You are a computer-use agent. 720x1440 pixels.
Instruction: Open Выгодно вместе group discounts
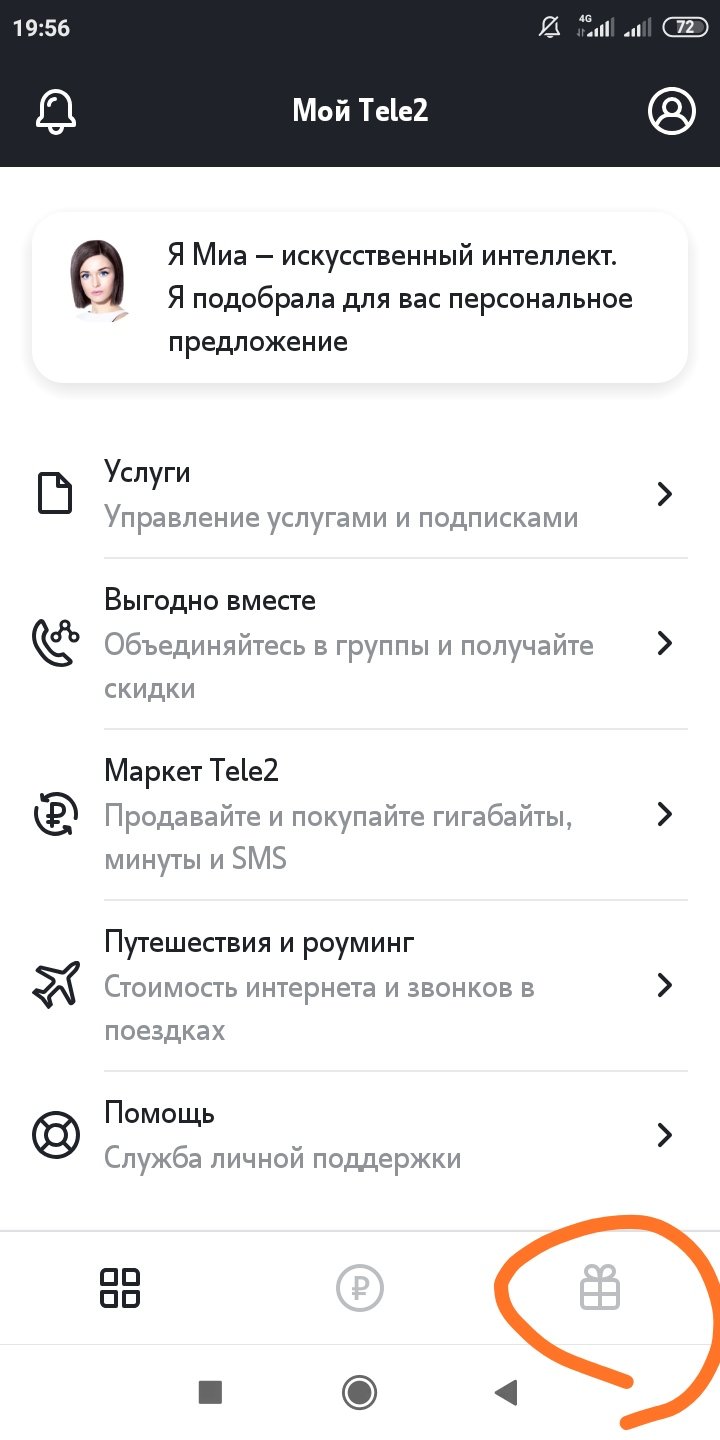click(x=360, y=643)
